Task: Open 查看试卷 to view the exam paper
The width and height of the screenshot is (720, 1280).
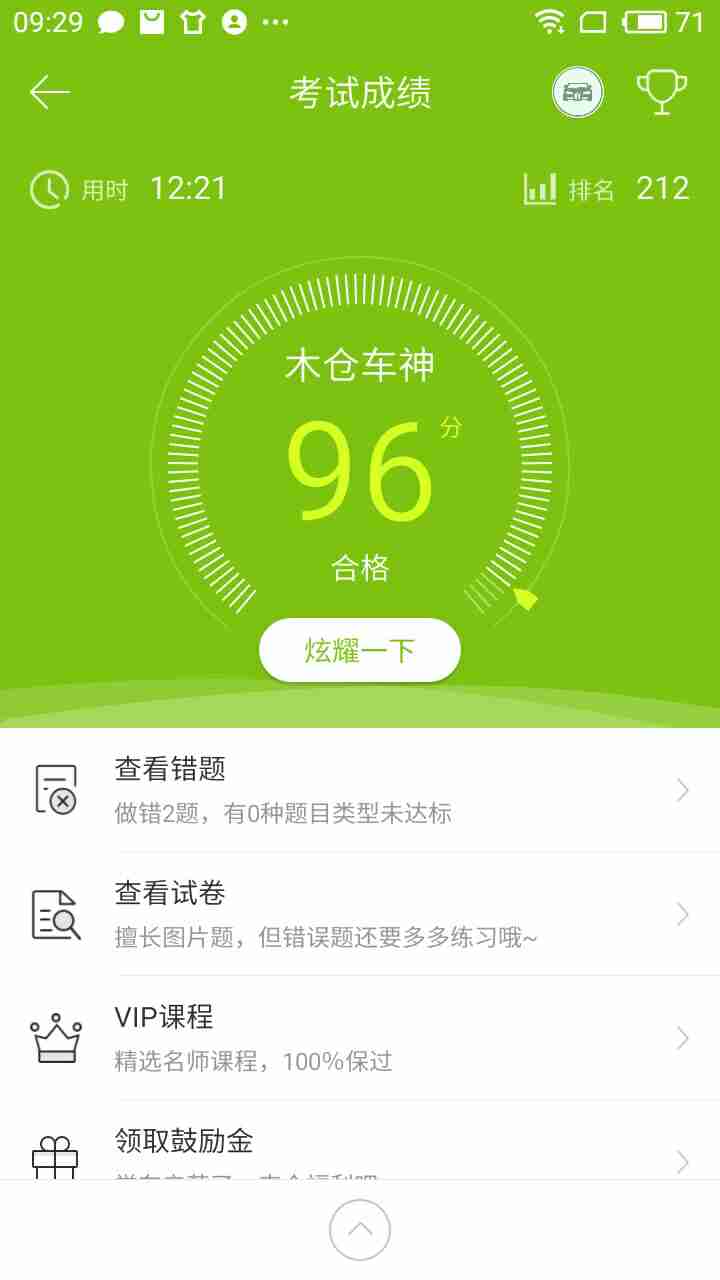Action: [360, 914]
